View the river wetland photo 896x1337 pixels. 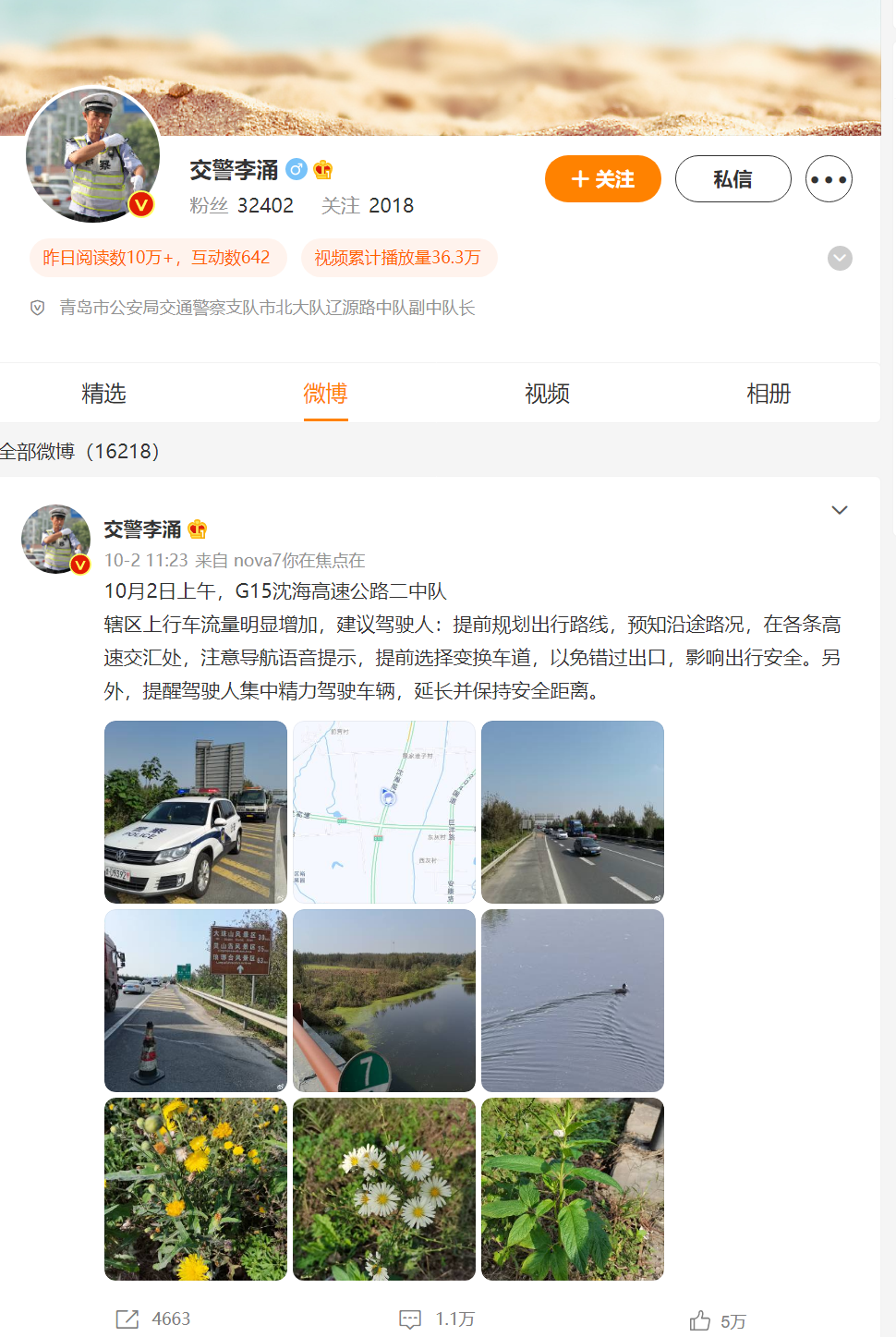[x=384, y=1001]
